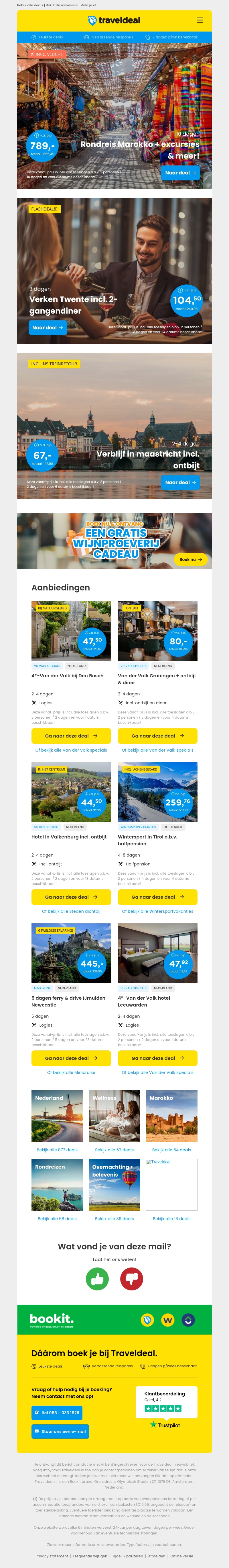Open 'Of bekijk alle Steden dichtbij' link
The width and height of the screenshot is (229, 1568).
click(71, 911)
